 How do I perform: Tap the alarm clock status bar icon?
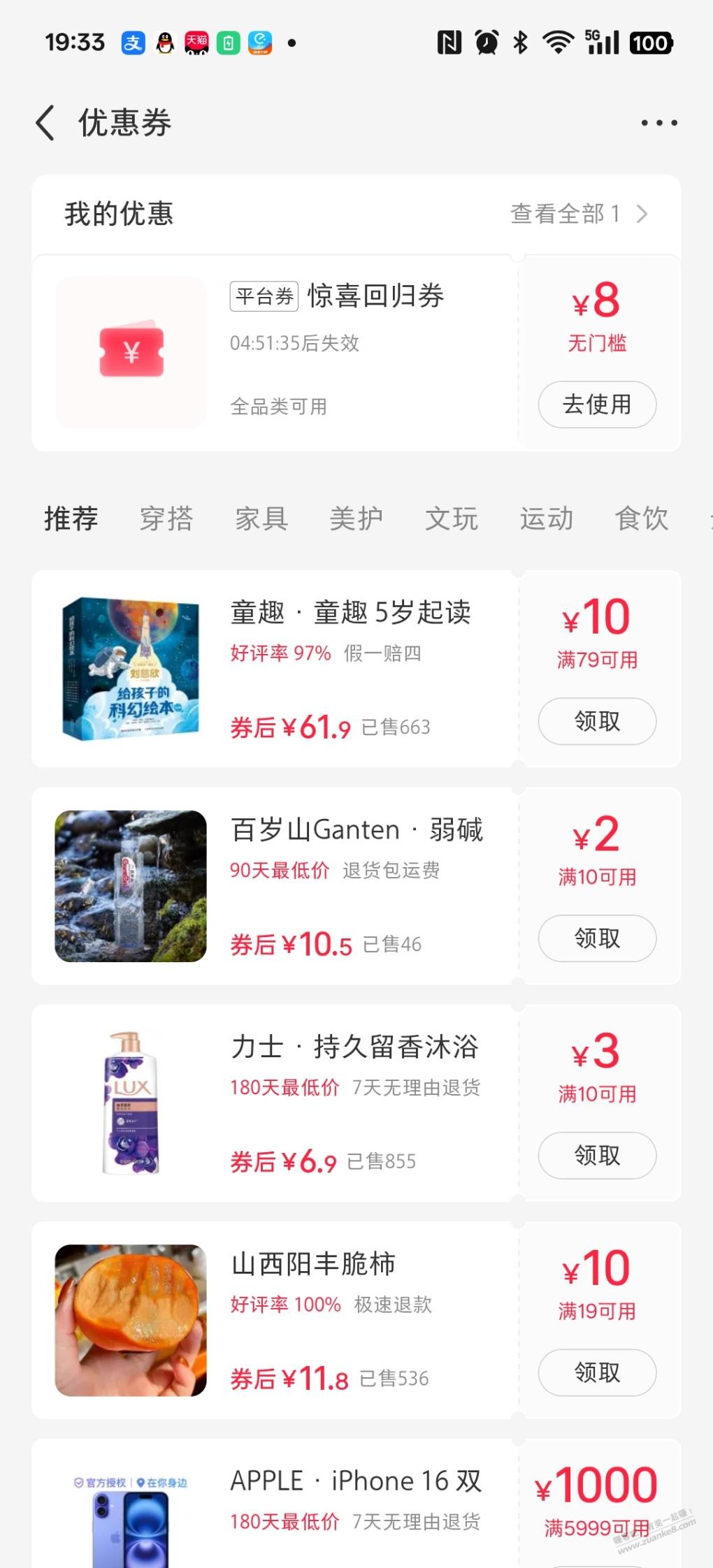click(487, 43)
